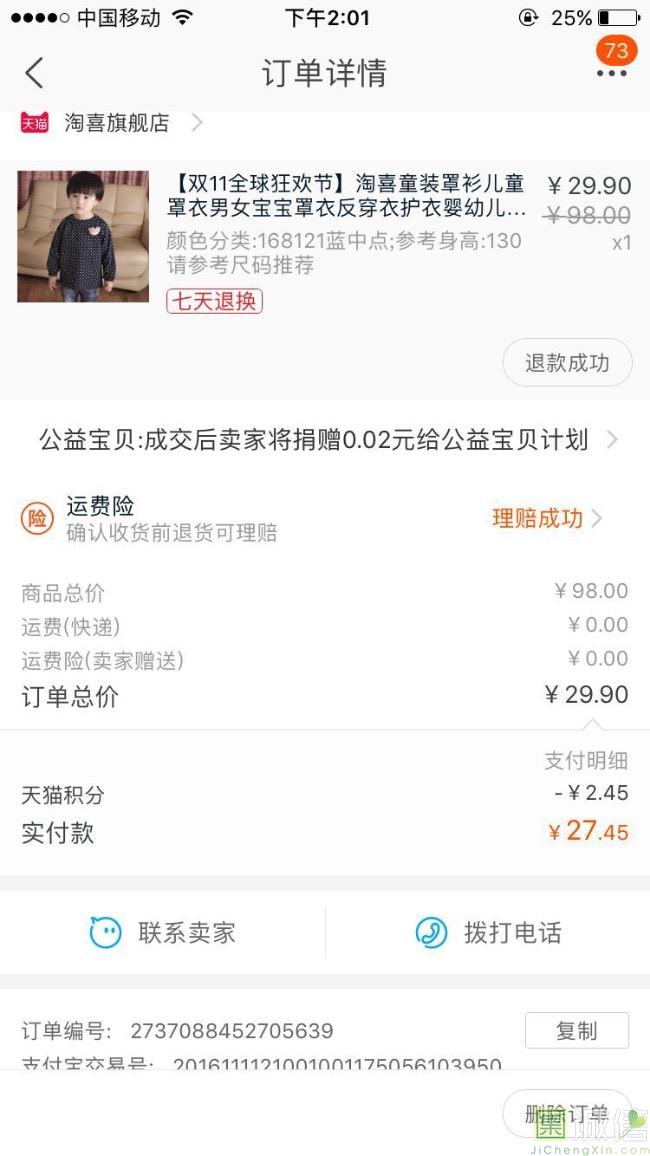Tap the 退款成功 refund status button
Viewport: 650px width, 1156px height.
(x=567, y=363)
